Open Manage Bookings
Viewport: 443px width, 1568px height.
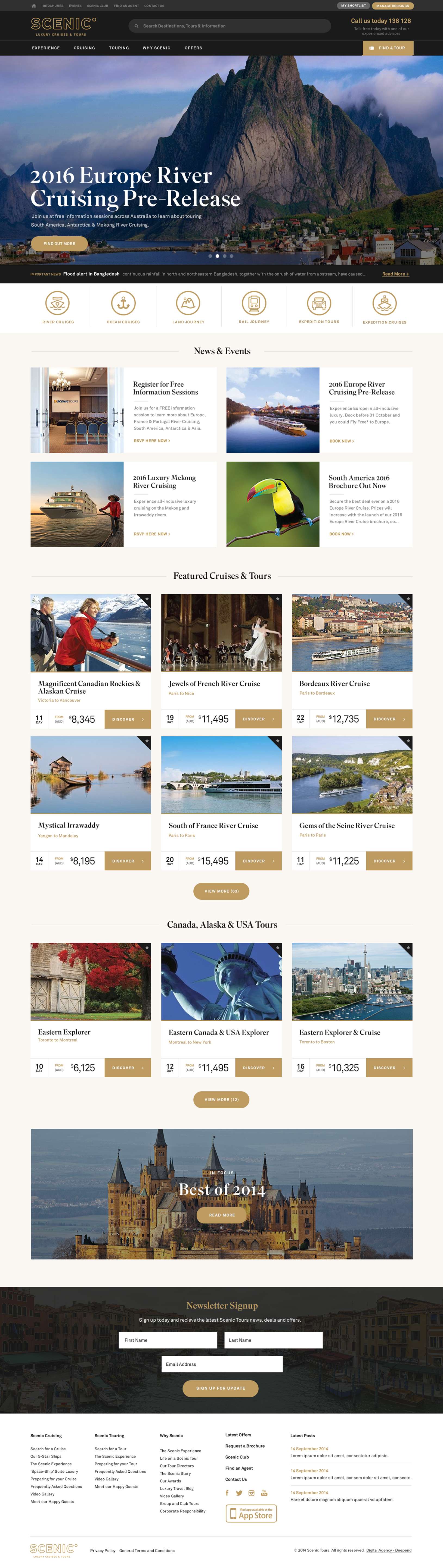coord(392,5)
